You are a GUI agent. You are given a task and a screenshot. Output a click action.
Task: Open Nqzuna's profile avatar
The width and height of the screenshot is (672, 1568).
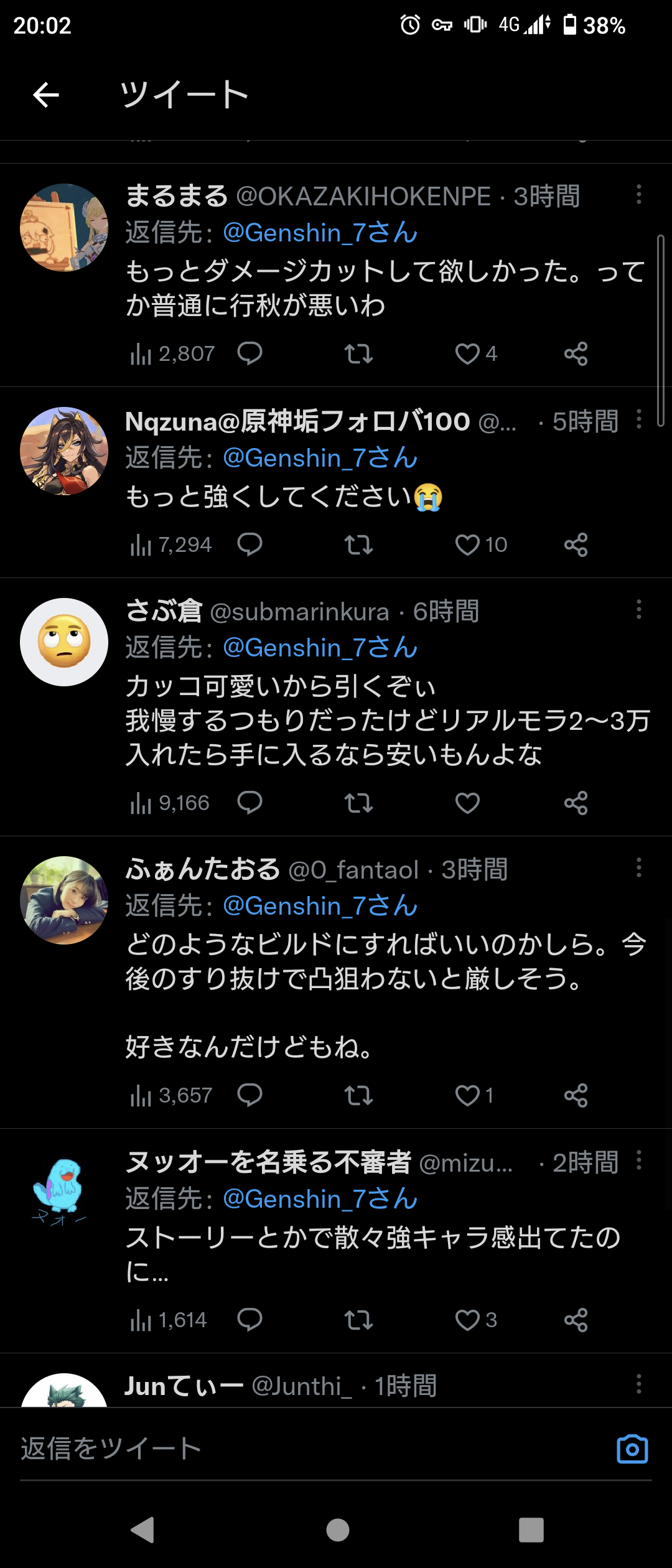64,451
